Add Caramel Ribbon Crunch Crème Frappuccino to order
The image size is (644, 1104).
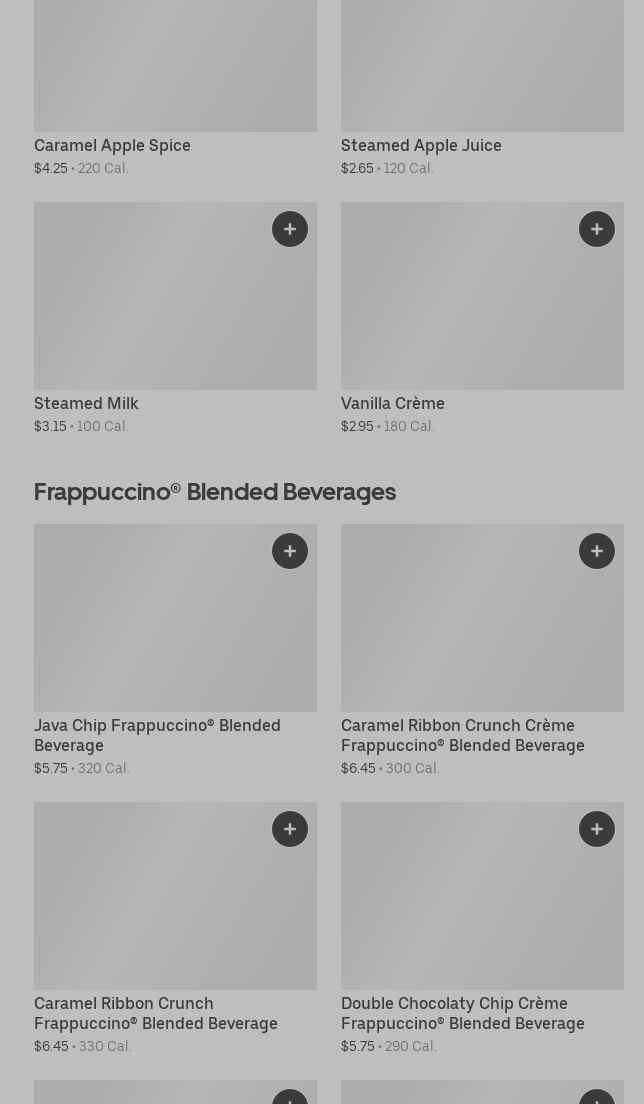(597, 551)
